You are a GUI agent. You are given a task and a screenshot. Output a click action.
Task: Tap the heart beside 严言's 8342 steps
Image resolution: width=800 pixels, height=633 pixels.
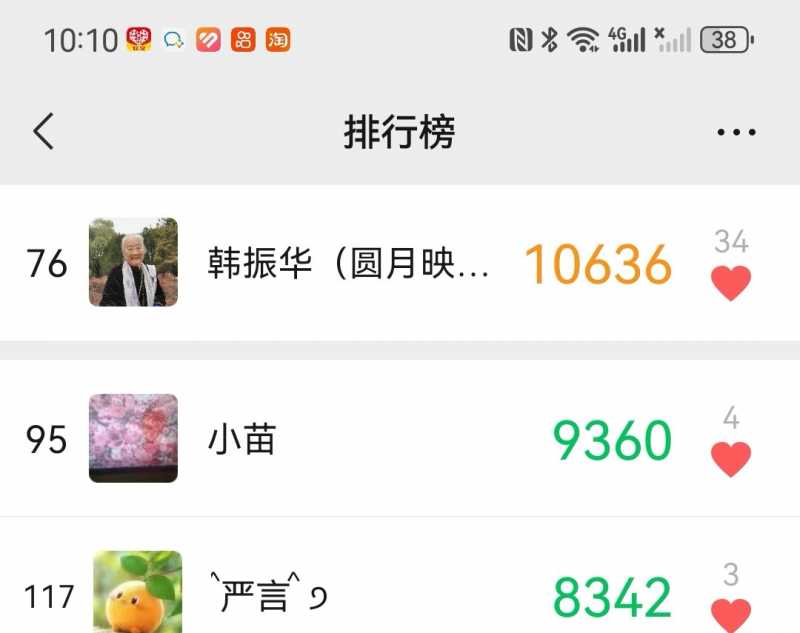[731, 613]
